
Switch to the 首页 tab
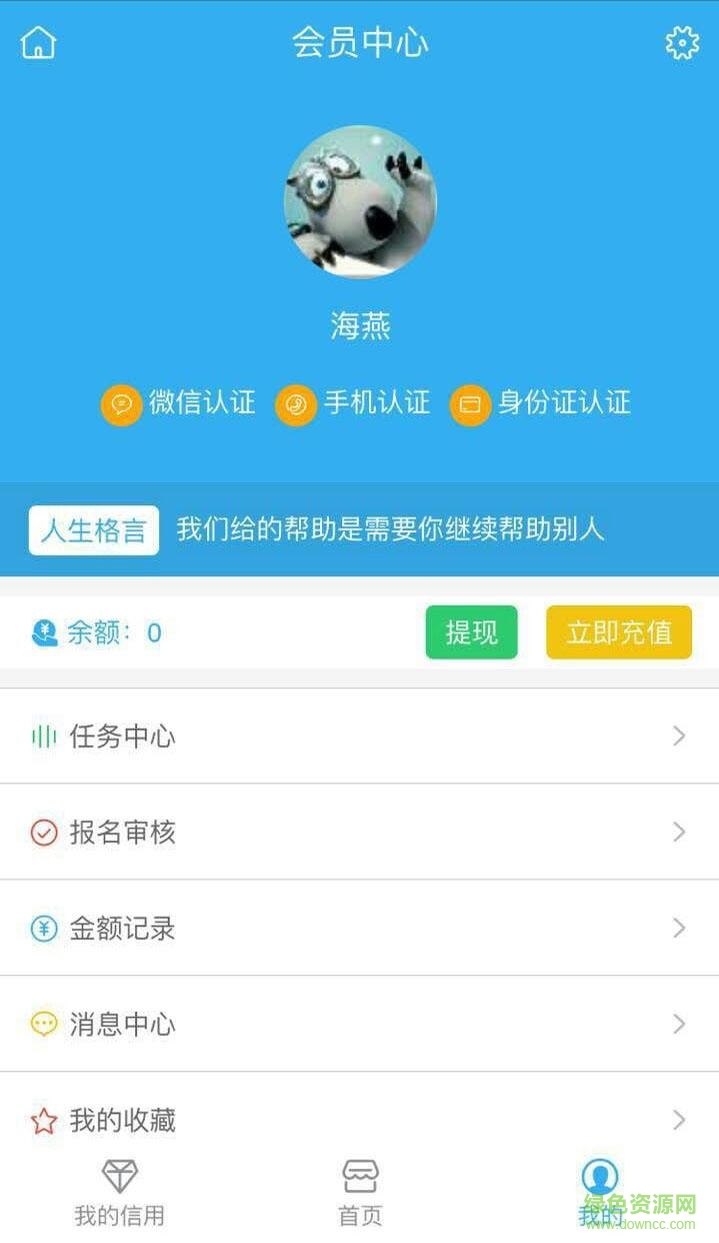[x=360, y=1193]
